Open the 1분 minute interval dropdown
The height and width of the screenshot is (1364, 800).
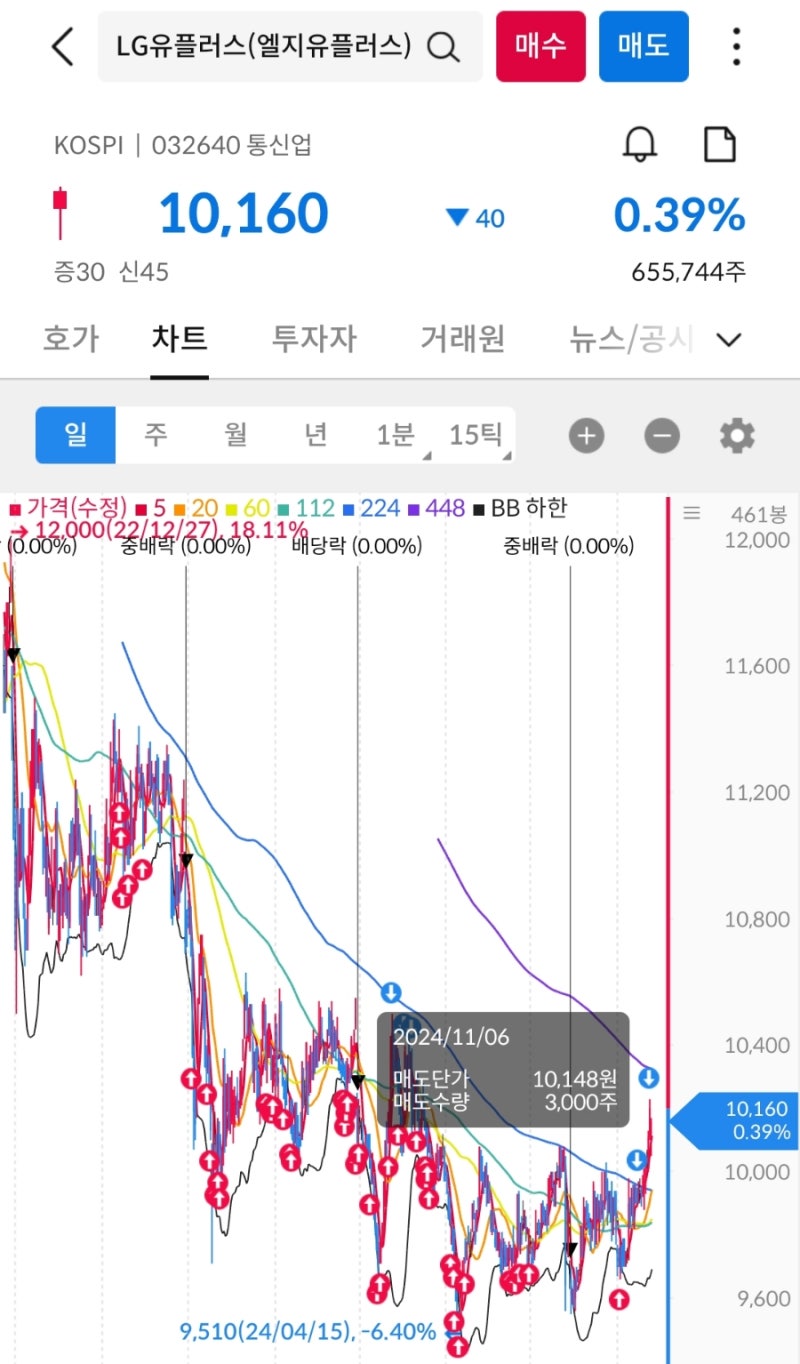[395, 435]
